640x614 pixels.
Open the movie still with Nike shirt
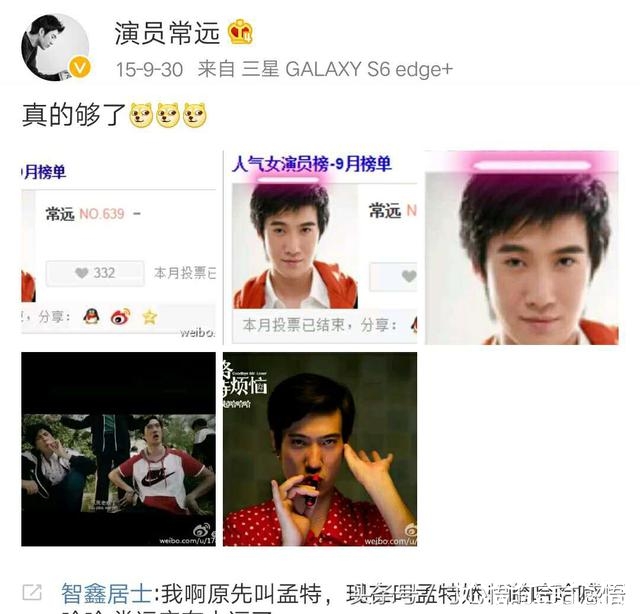tap(118, 449)
